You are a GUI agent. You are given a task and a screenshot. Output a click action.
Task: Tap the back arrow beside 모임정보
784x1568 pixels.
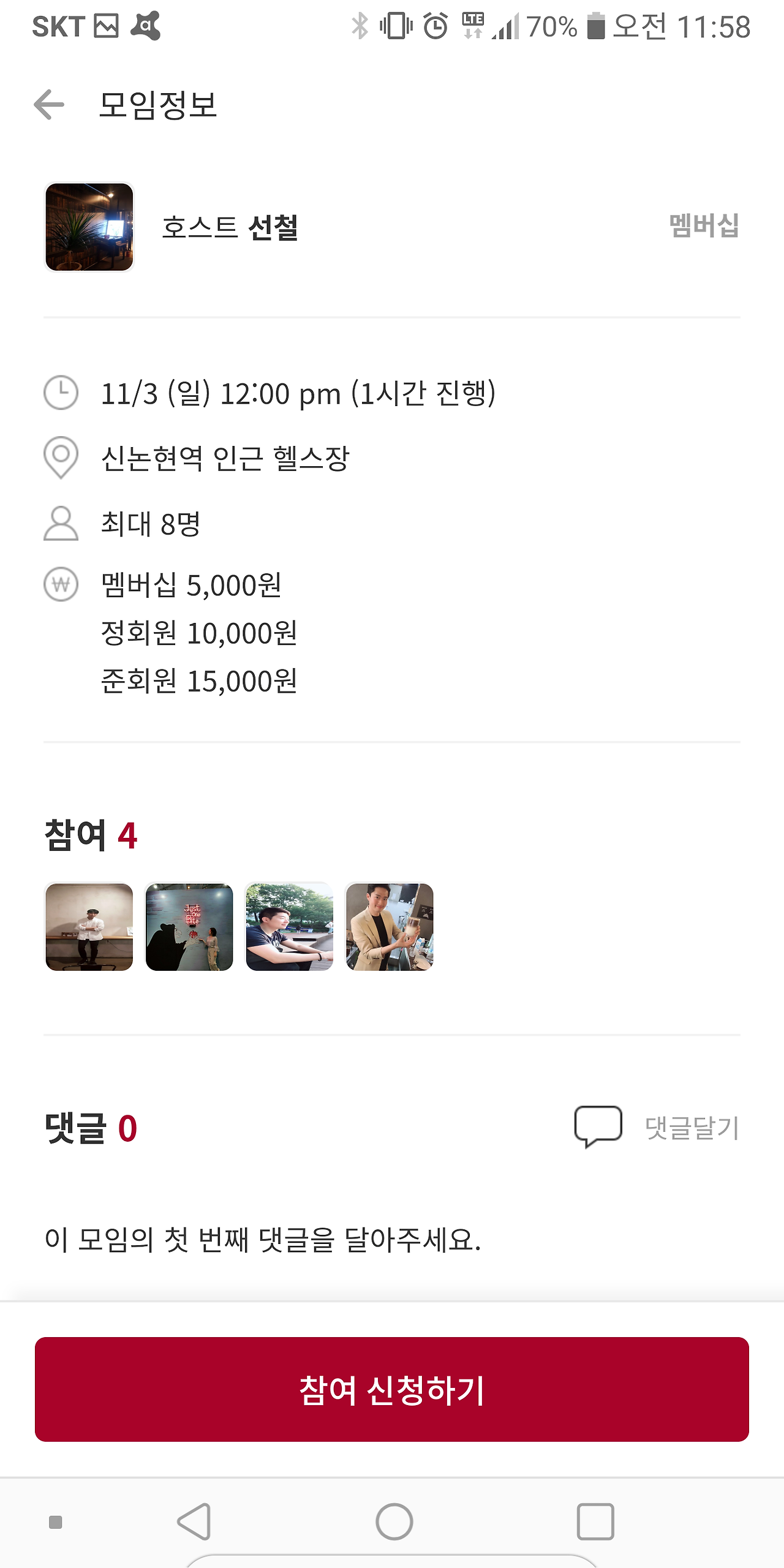coord(48,104)
